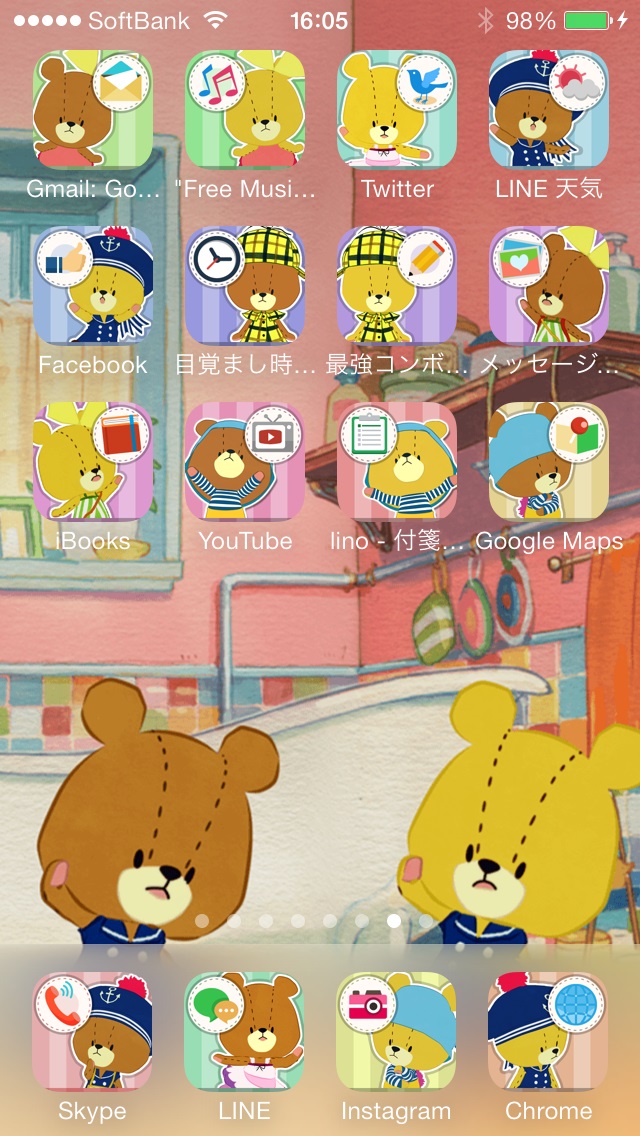Launch Google Maps
640x1136 pixels.
(x=548, y=462)
